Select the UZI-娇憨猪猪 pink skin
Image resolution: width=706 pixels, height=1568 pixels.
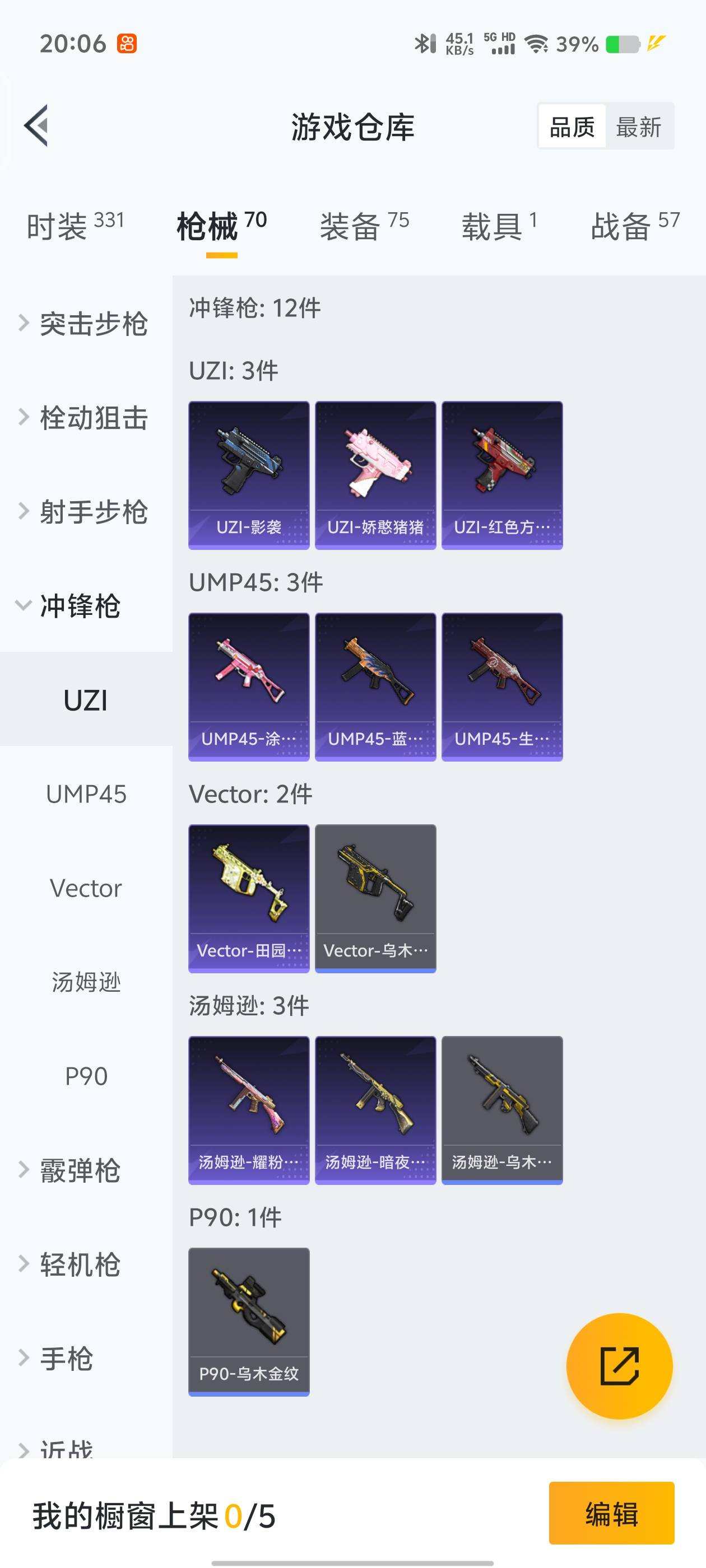(375, 475)
